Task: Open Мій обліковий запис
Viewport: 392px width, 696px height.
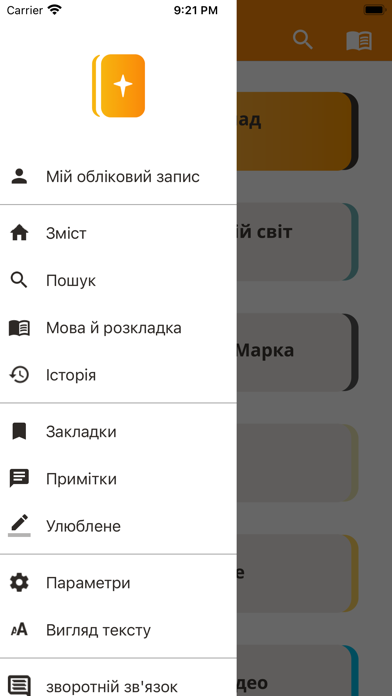Action: 118,177
